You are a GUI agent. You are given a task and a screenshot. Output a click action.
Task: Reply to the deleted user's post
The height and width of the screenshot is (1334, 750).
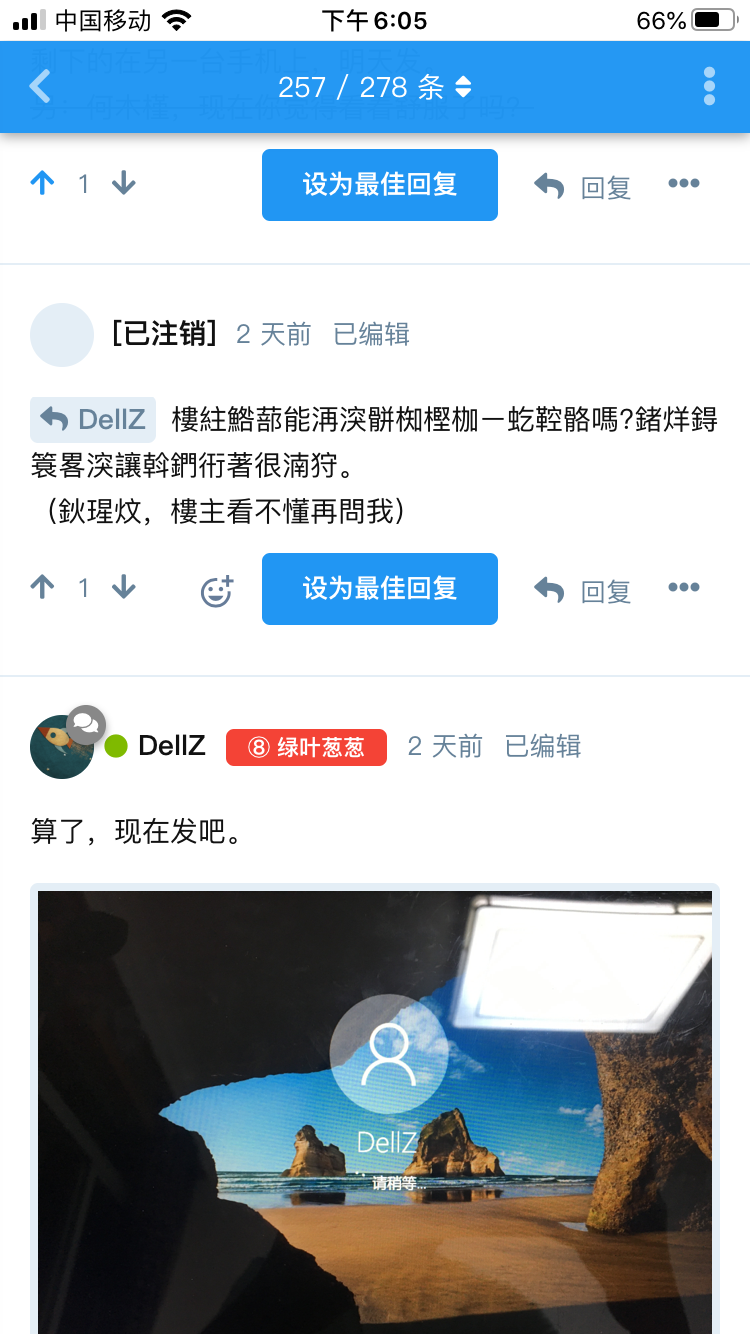[583, 590]
